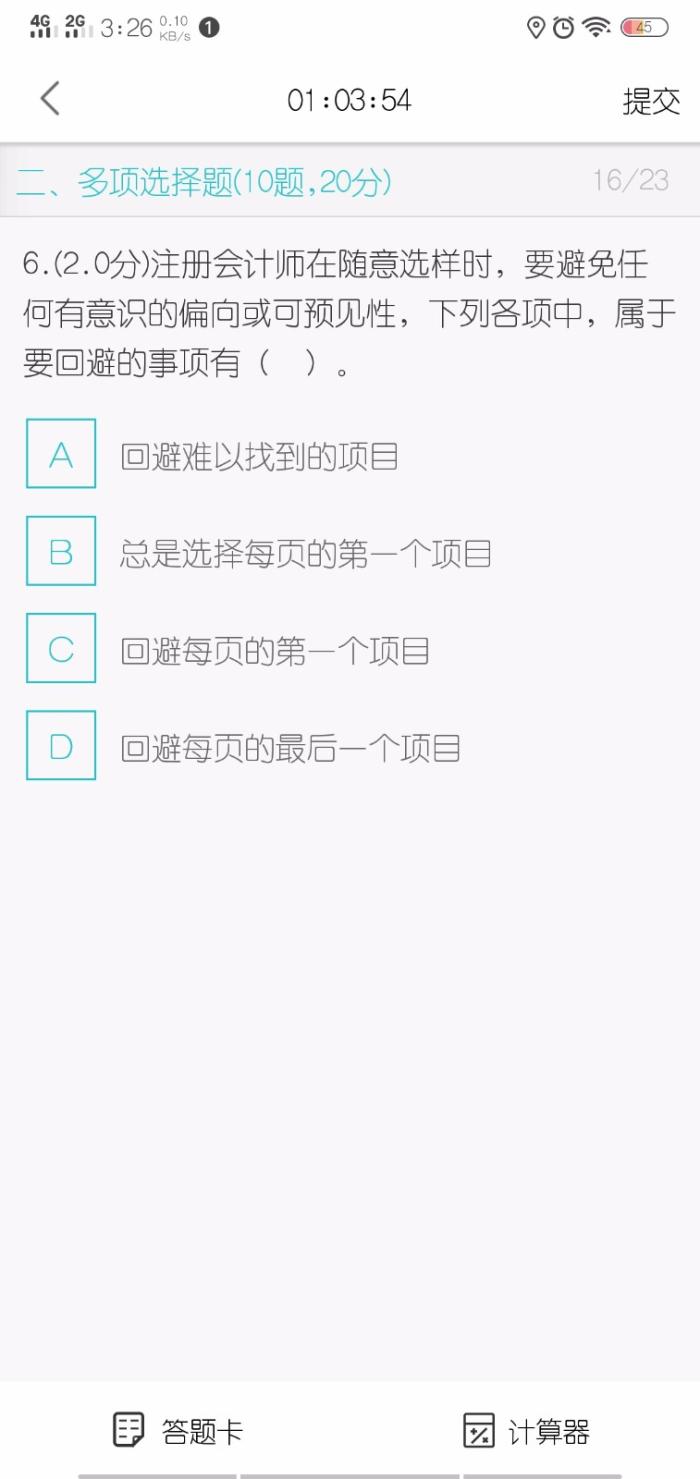Open the 答题卡 answer sheet

coord(178,1431)
